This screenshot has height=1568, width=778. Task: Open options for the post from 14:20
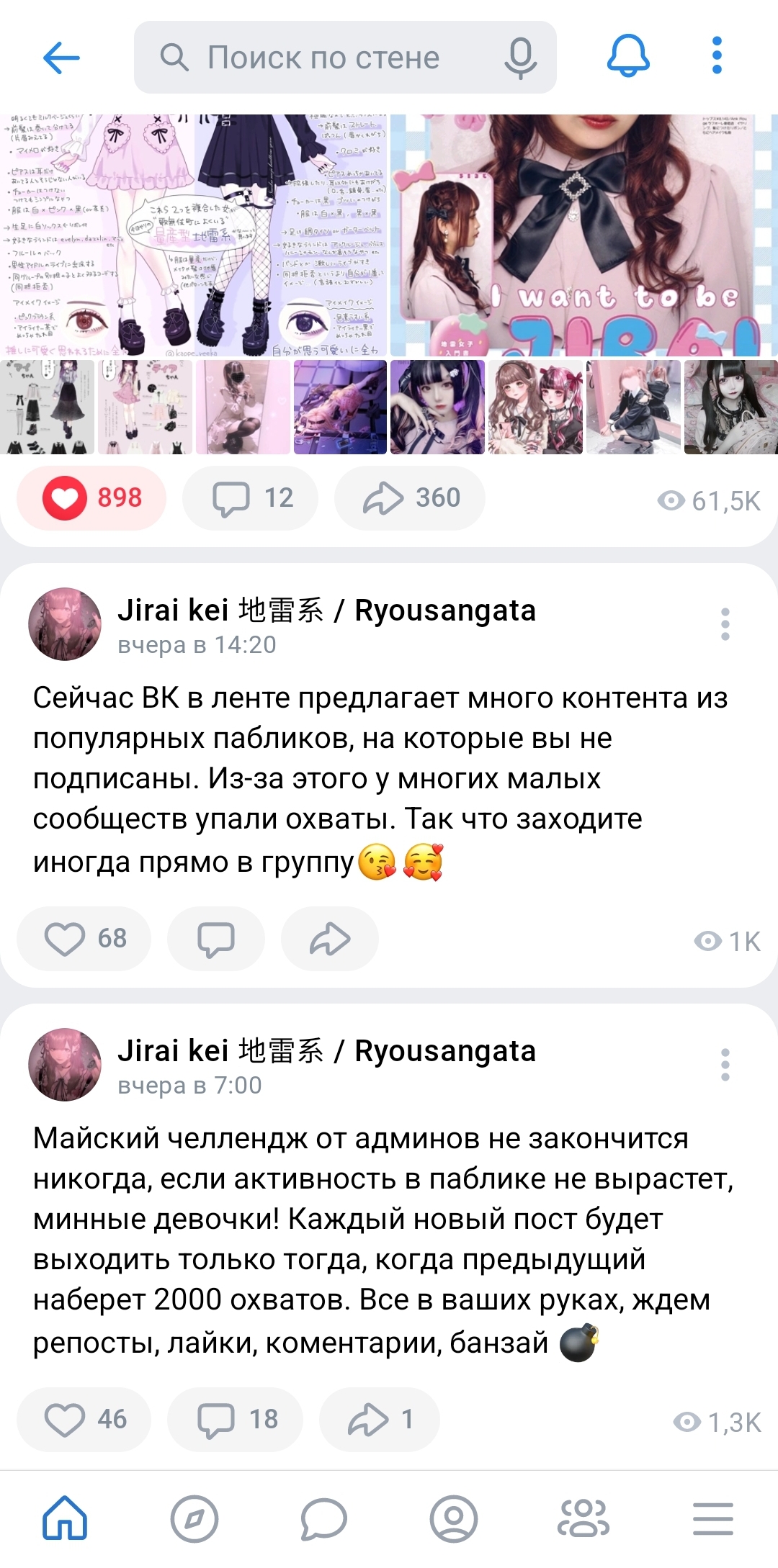coord(725,624)
